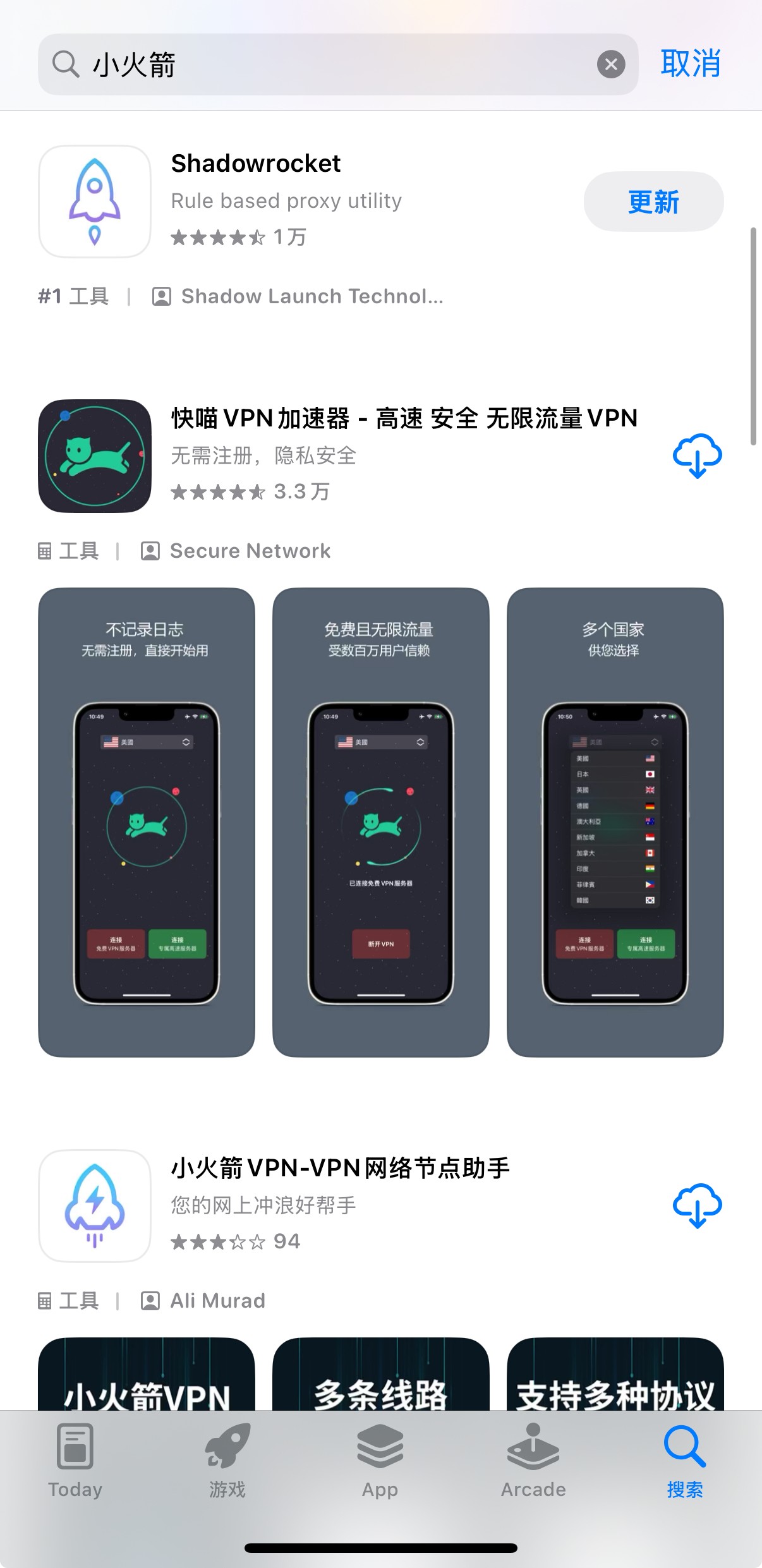
Task: Clear the search text
Action: (x=611, y=64)
